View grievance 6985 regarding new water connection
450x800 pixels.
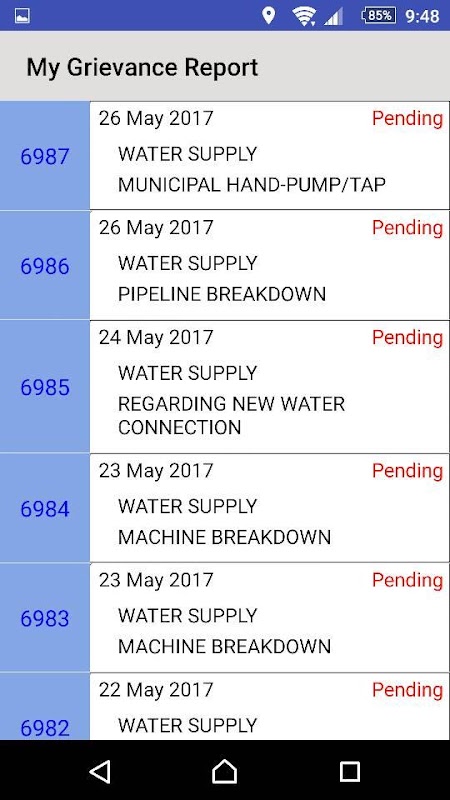click(225, 387)
